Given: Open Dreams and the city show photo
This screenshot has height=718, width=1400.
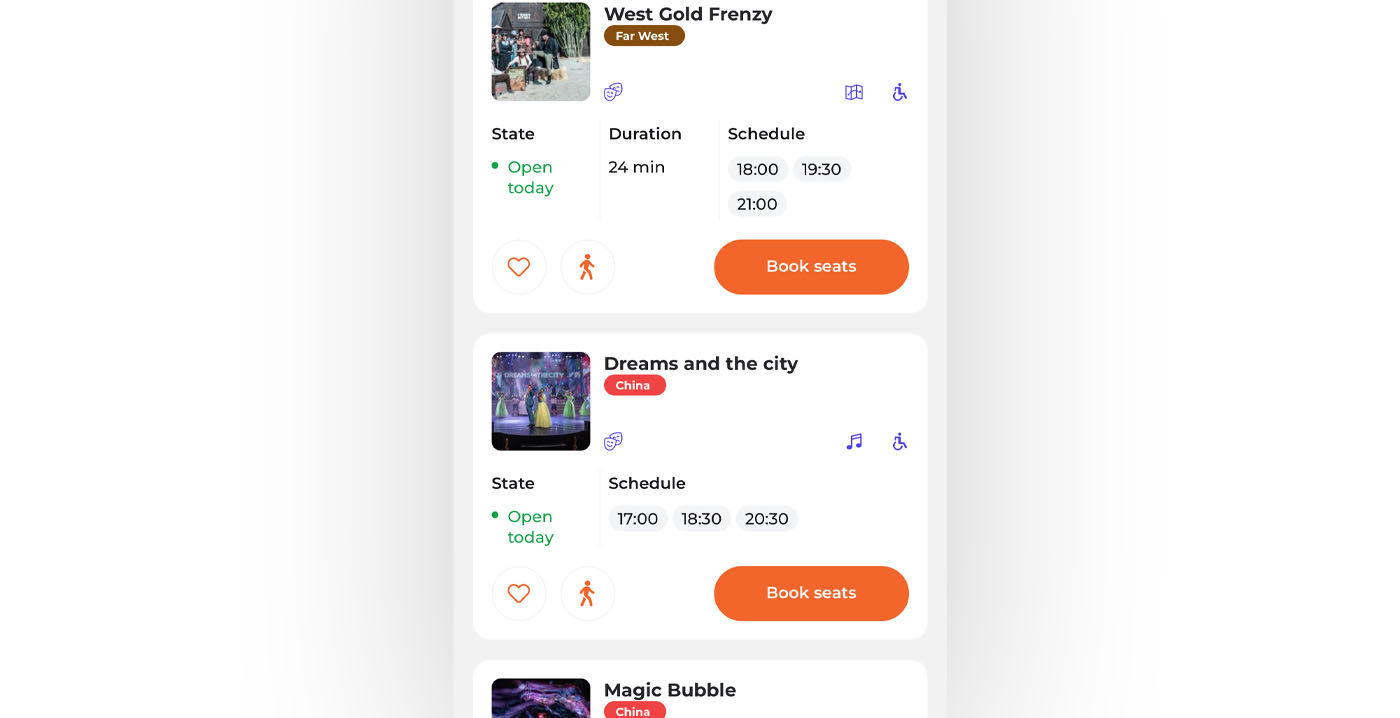Looking at the screenshot, I should [541, 401].
